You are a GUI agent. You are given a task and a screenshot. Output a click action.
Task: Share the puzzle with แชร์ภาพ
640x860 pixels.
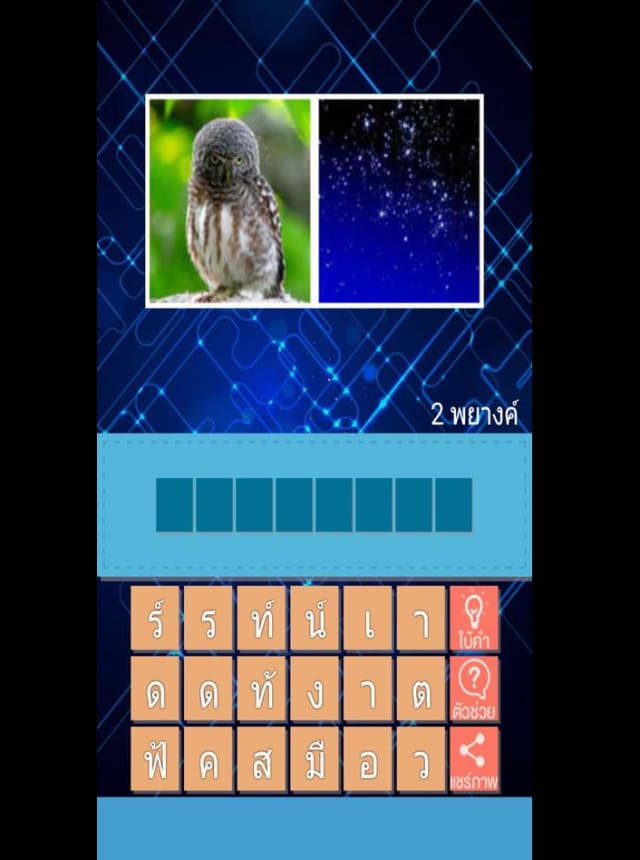click(474, 759)
